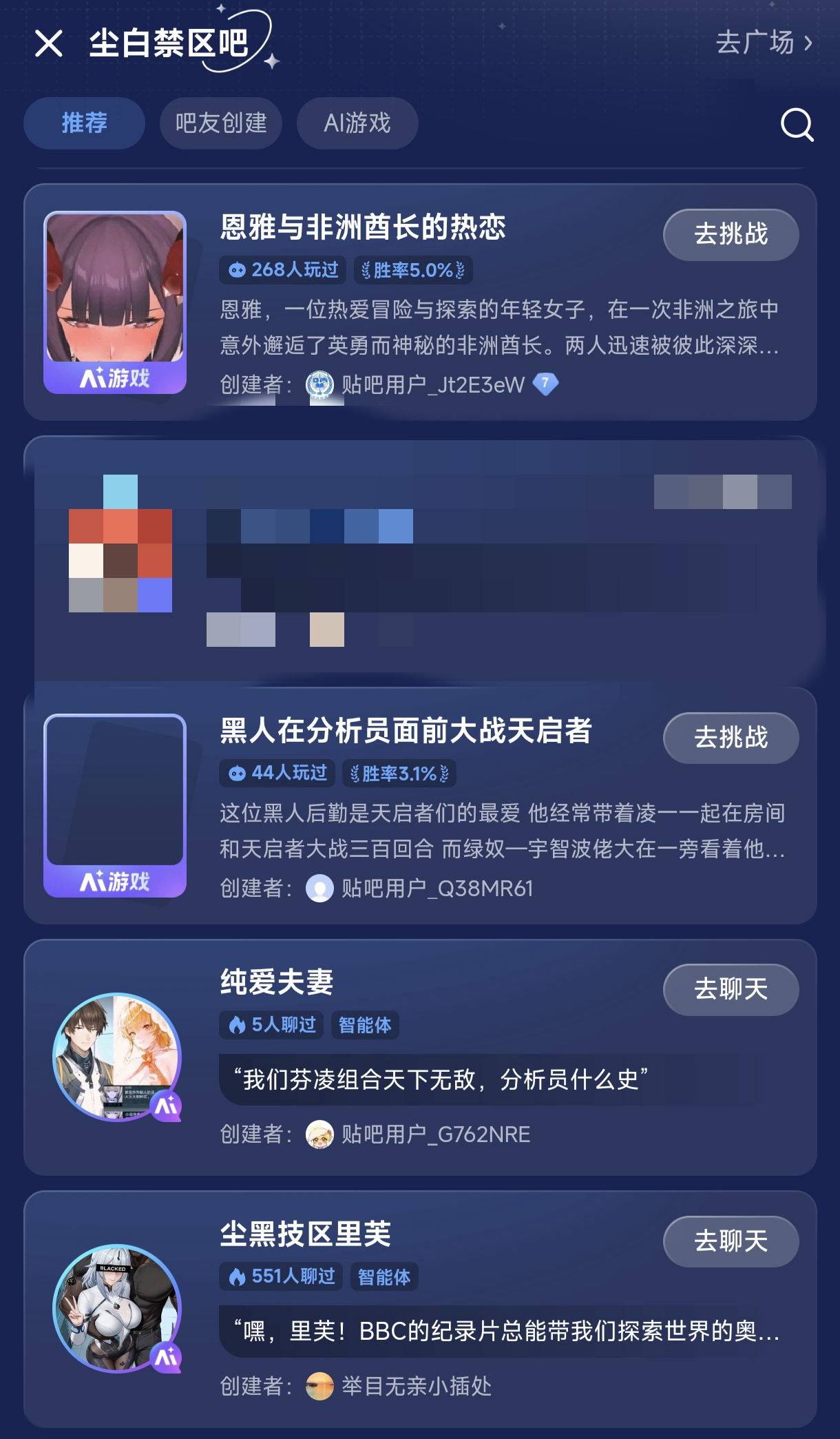Switch to the AI游戏 tab
Viewport: 840px width, 1439px height.
357,123
